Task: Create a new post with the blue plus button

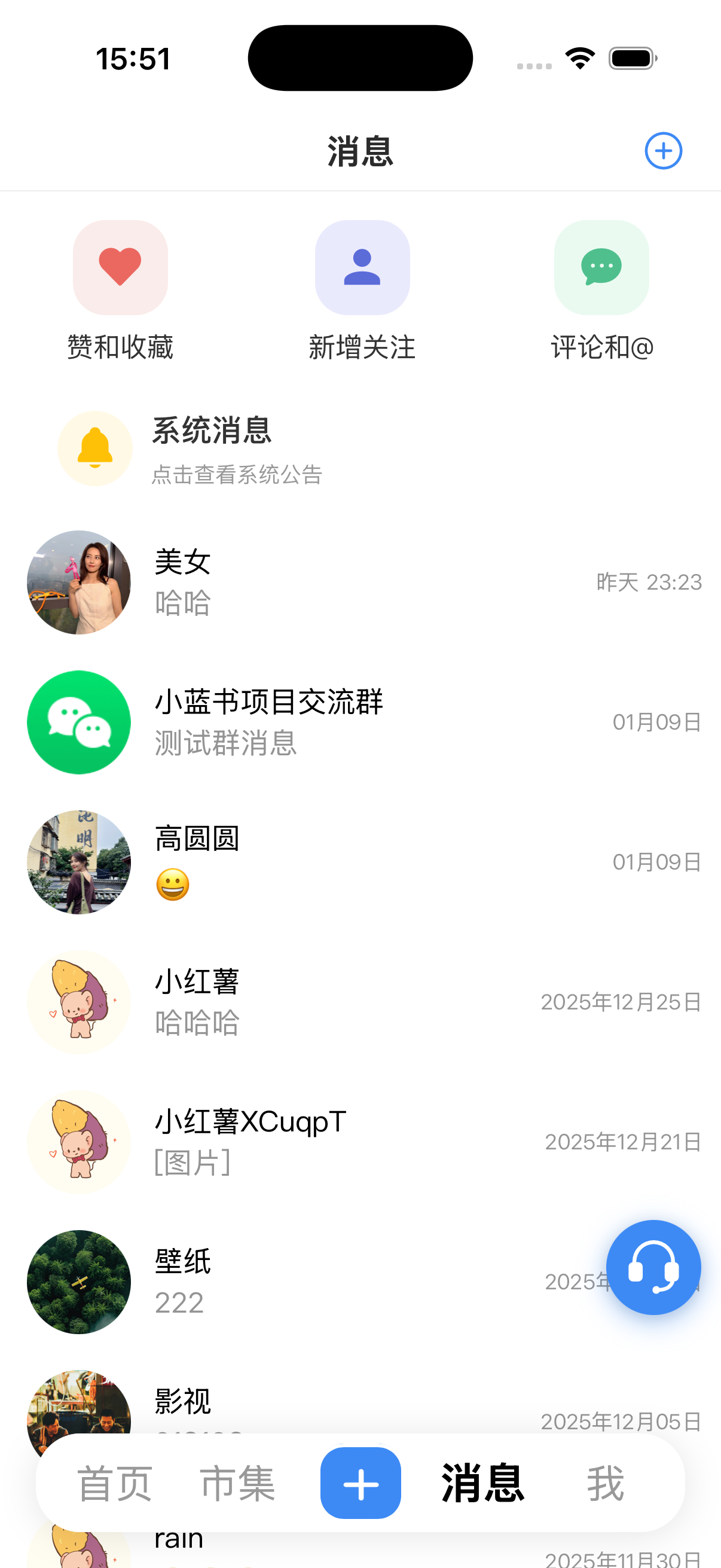Action: pos(361,1484)
